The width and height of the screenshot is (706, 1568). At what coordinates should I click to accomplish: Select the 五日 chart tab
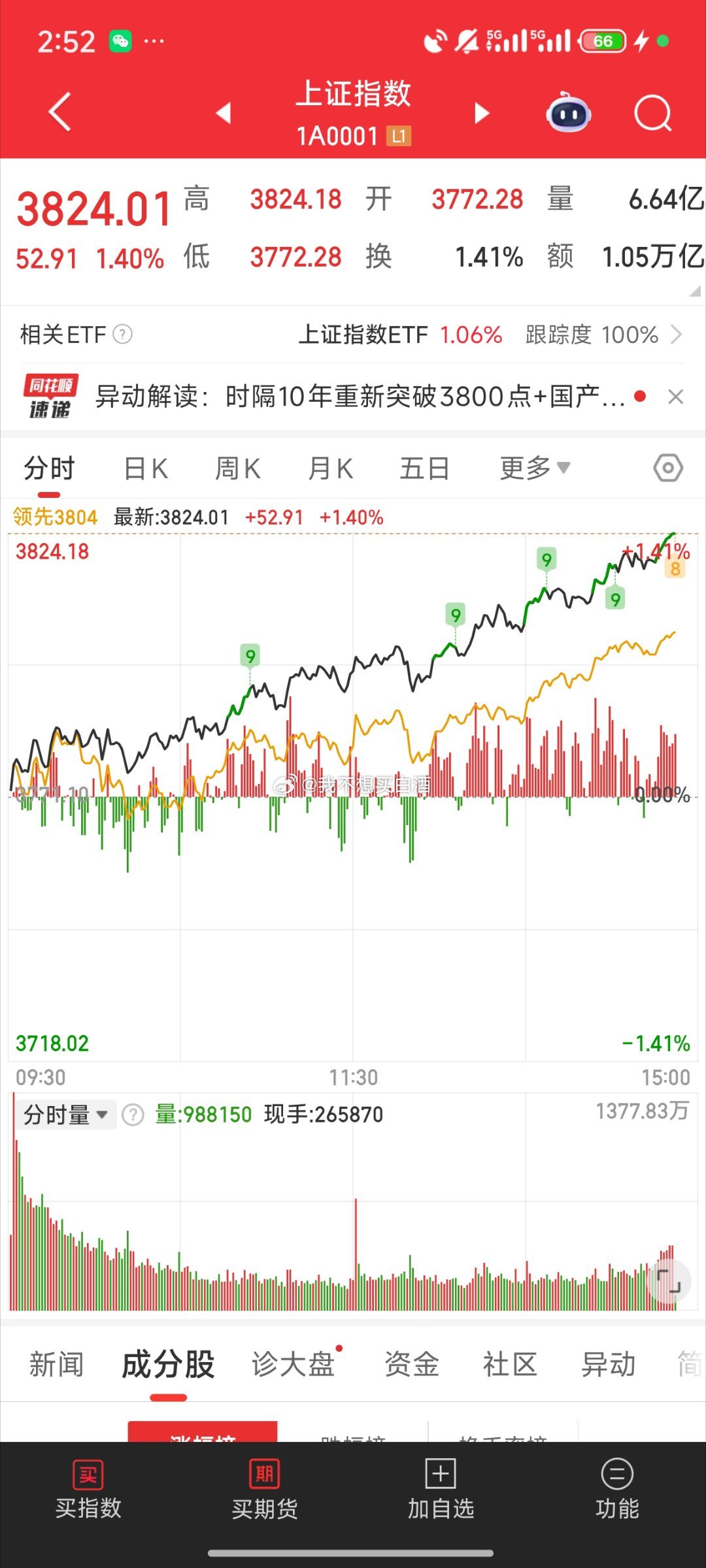click(424, 468)
